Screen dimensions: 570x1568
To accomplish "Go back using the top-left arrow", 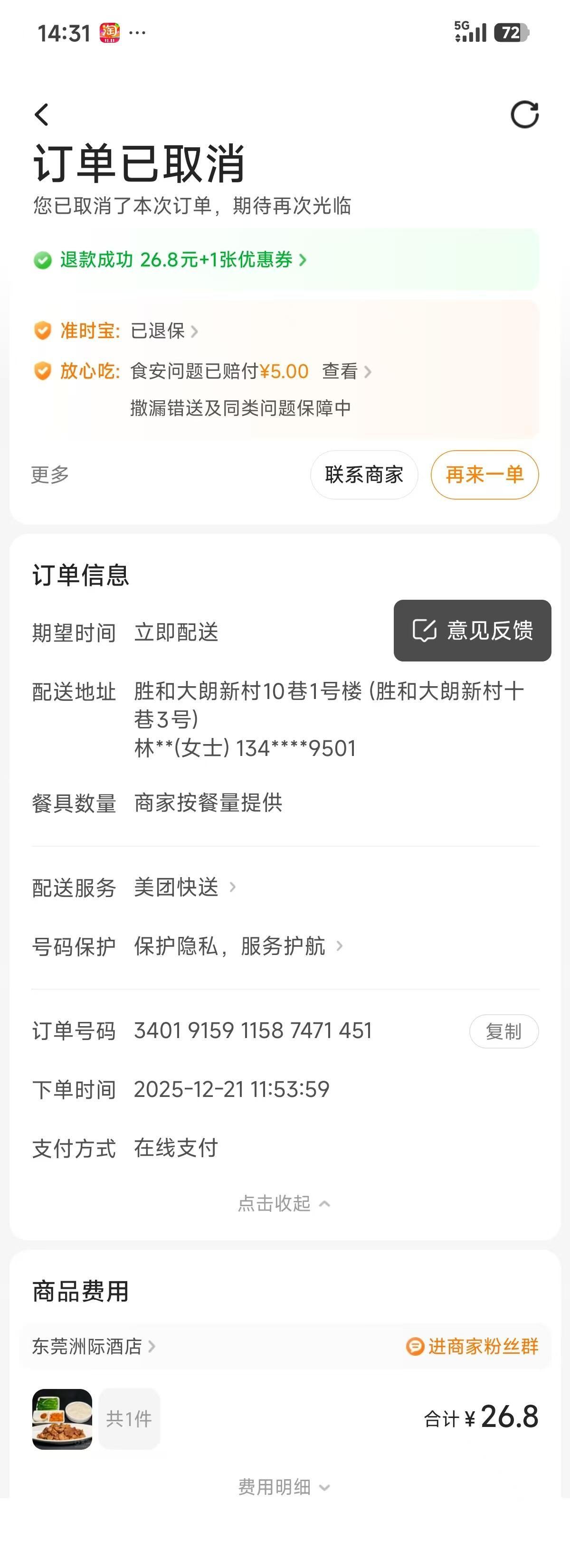I will 41,114.
